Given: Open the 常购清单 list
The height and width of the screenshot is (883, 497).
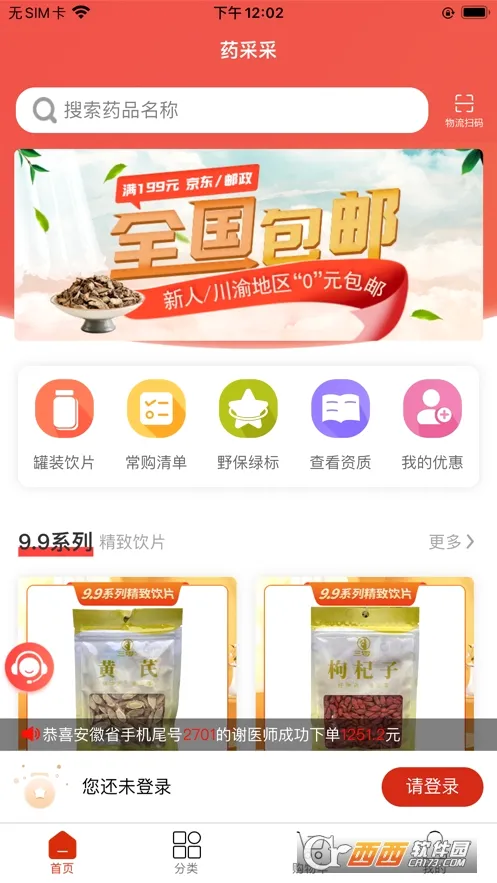Looking at the screenshot, I should (x=156, y=425).
